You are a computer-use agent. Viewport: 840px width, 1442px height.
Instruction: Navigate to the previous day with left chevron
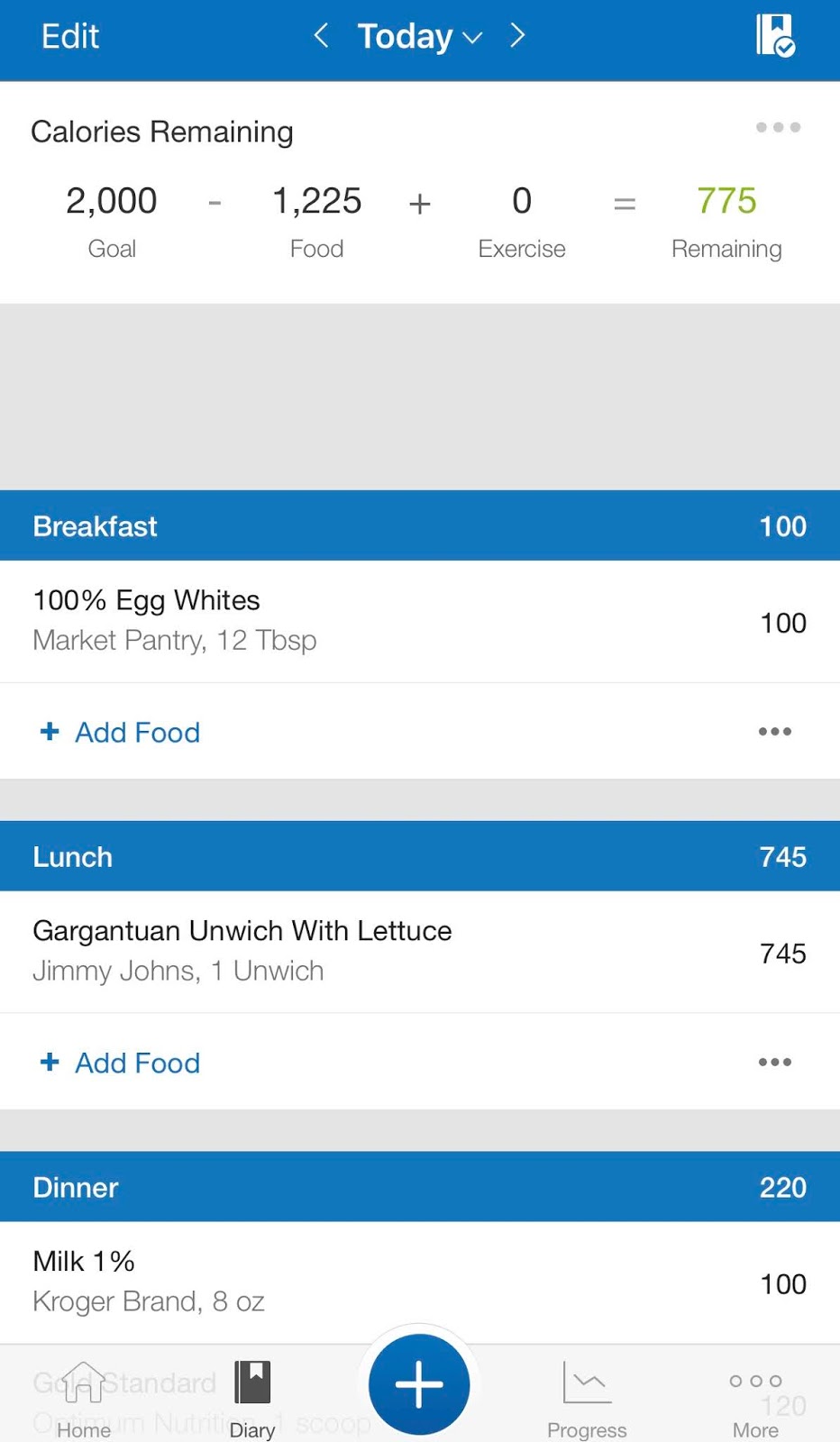point(320,36)
